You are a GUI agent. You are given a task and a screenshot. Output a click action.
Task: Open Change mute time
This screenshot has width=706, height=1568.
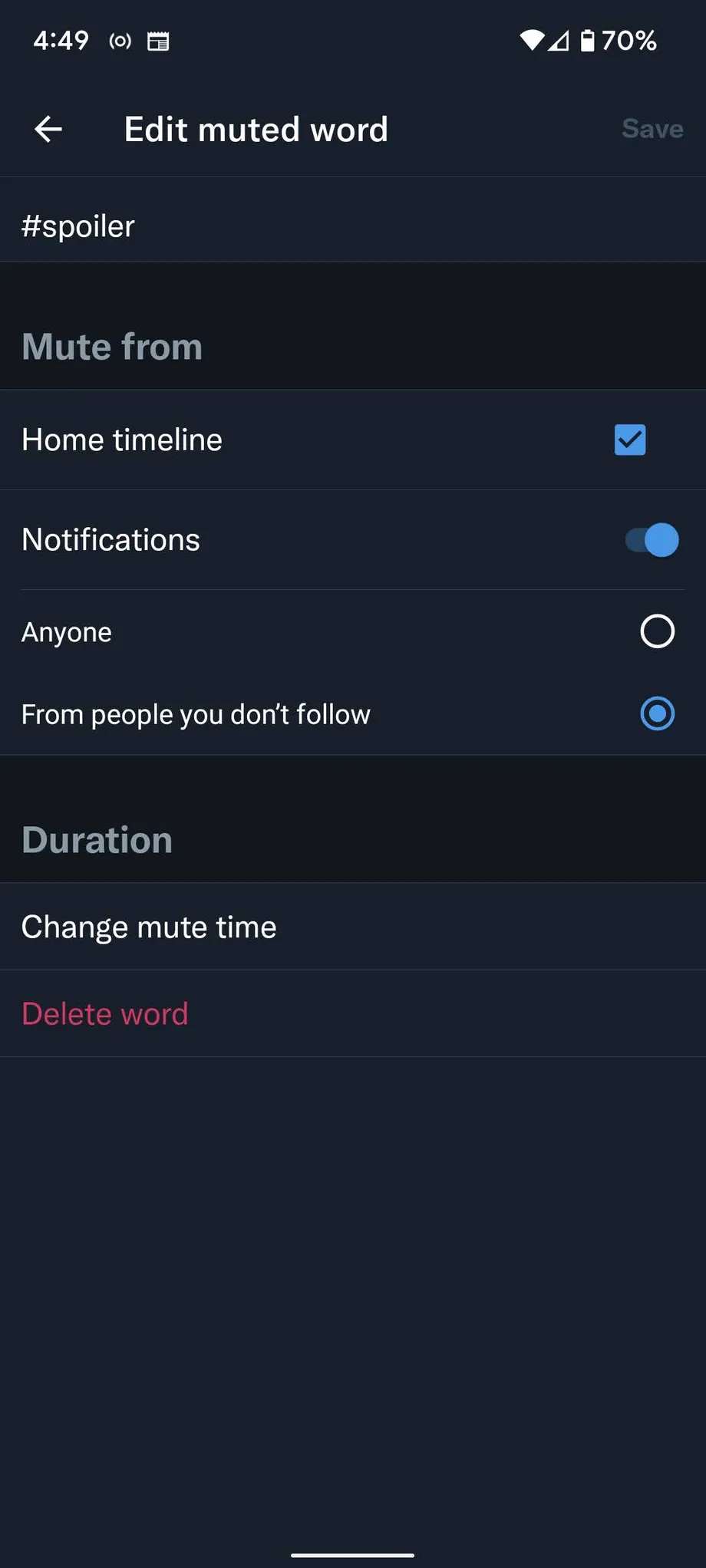(149, 927)
